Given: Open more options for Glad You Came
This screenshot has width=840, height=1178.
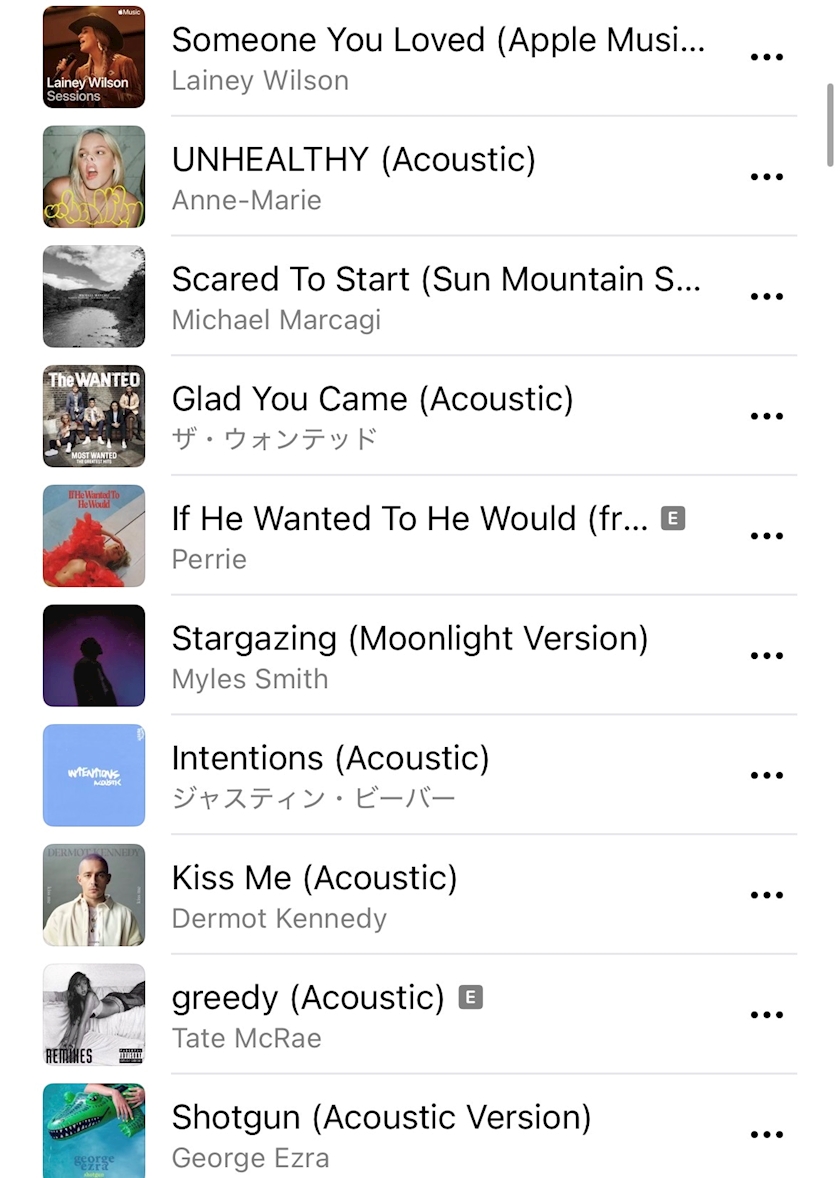Looking at the screenshot, I should [766, 416].
